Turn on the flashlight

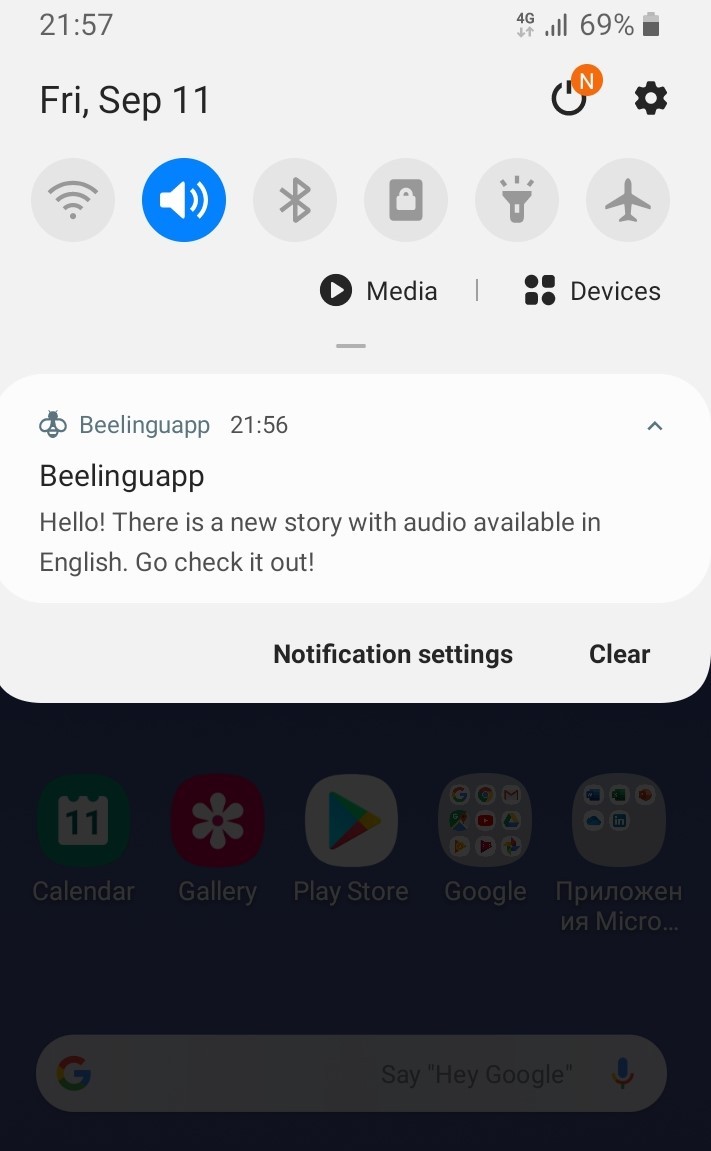pos(517,200)
